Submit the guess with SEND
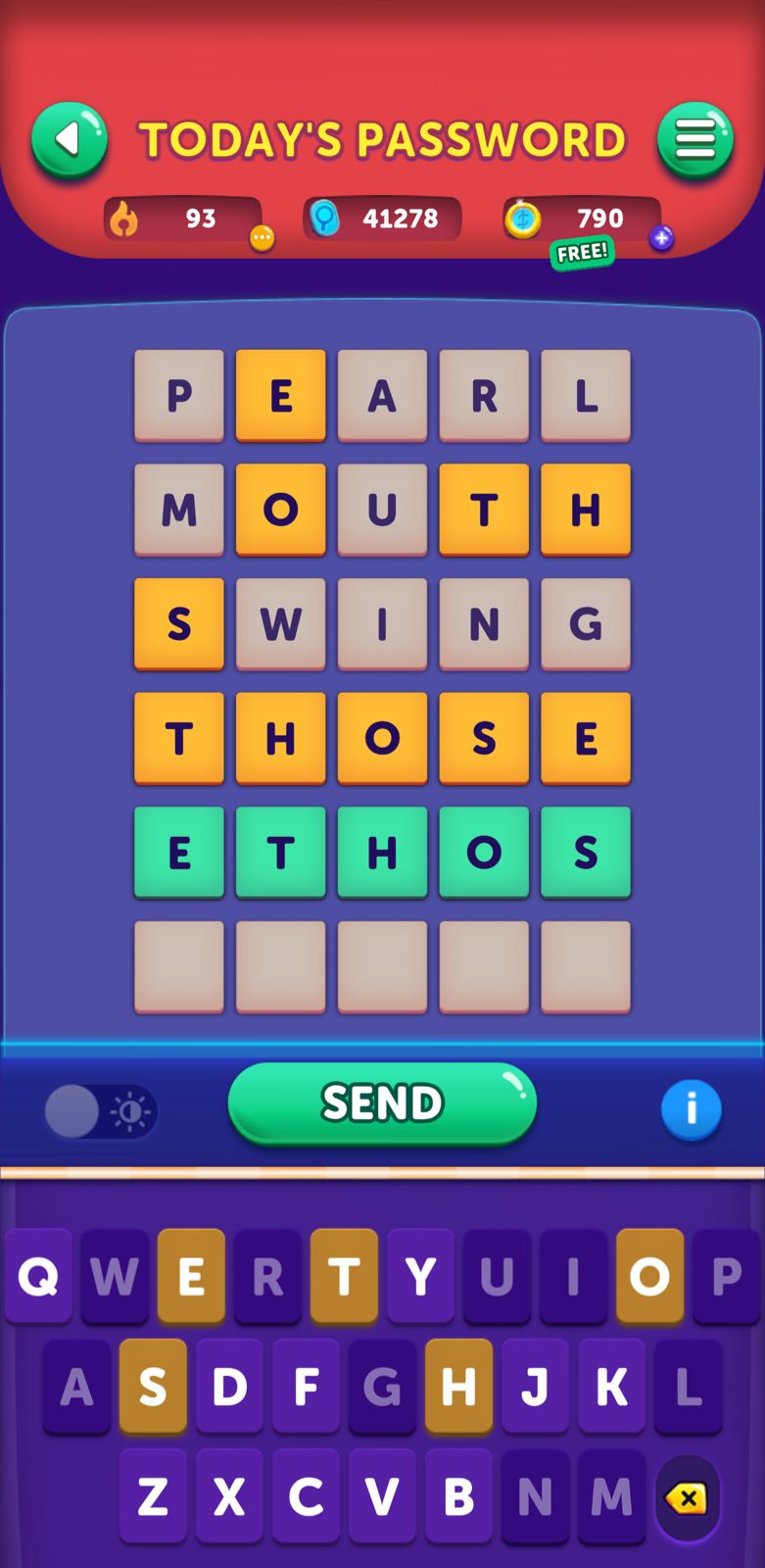This screenshot has width=765, height=1568. [382, 1103]
